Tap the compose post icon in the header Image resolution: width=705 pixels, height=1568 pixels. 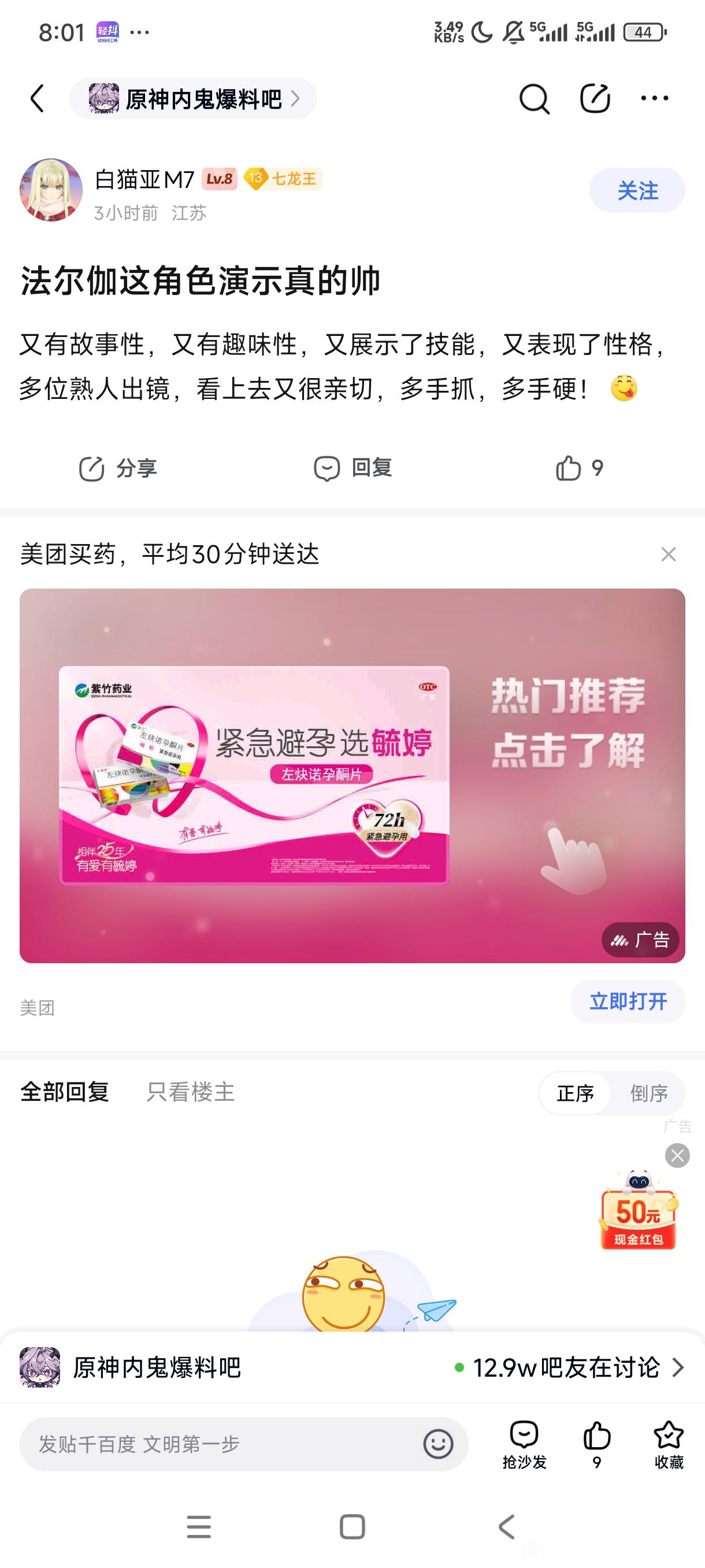coord(595,99)
